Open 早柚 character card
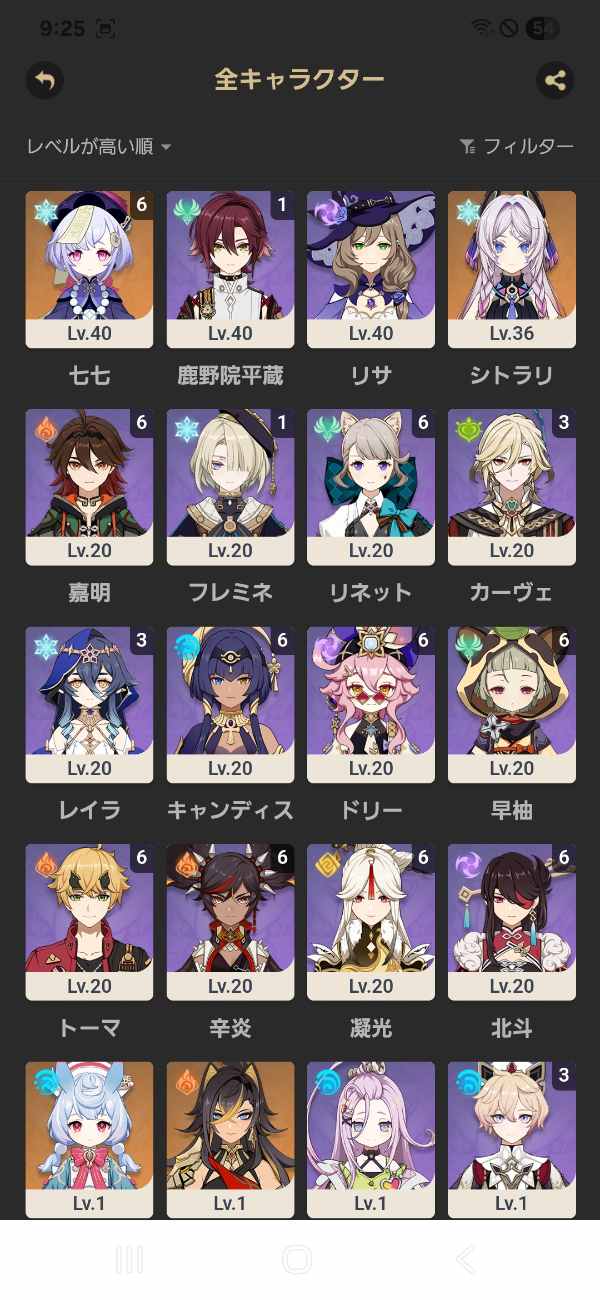Screen dimensions: 600x1300 pyautogui.click(x=512, y=705)
